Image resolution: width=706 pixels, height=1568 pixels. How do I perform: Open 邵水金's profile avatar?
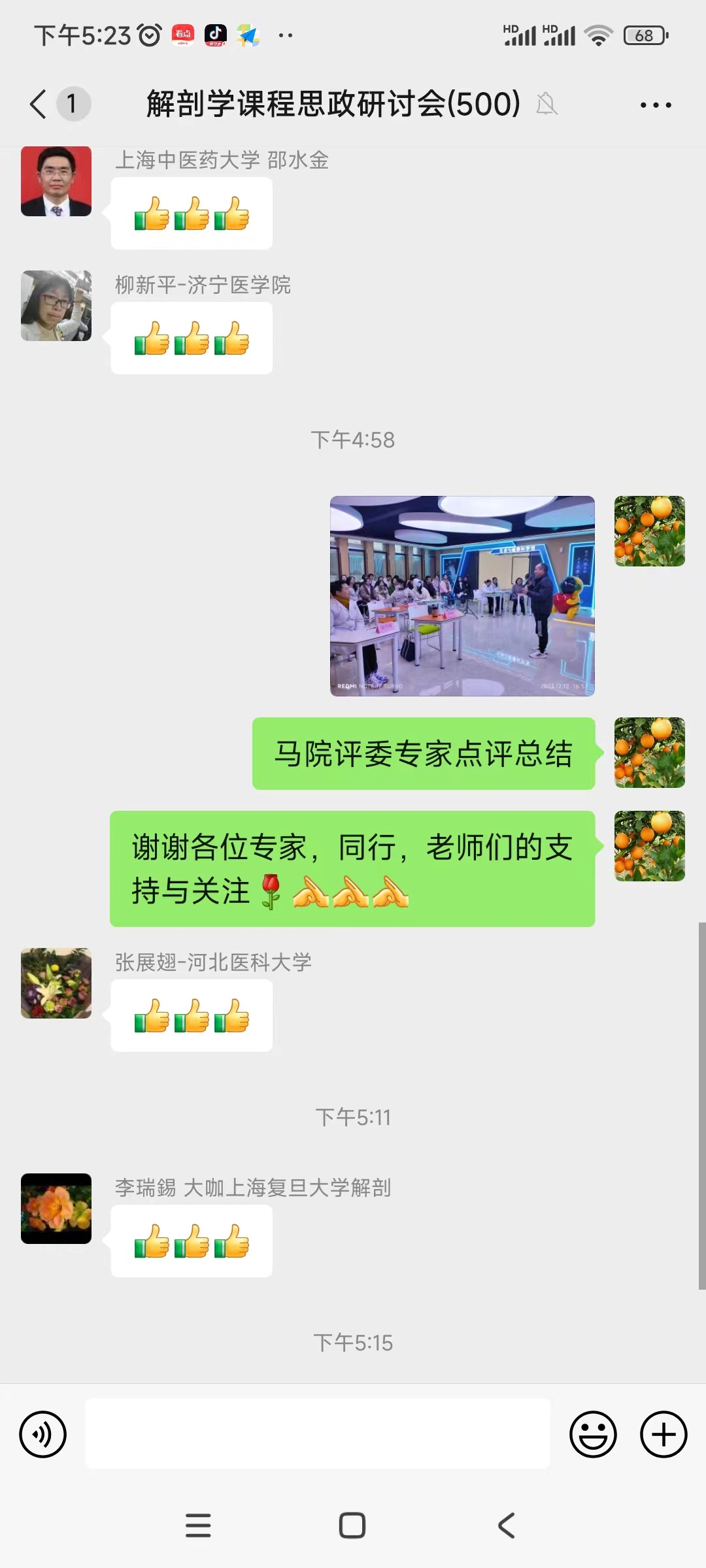point(56,181)
